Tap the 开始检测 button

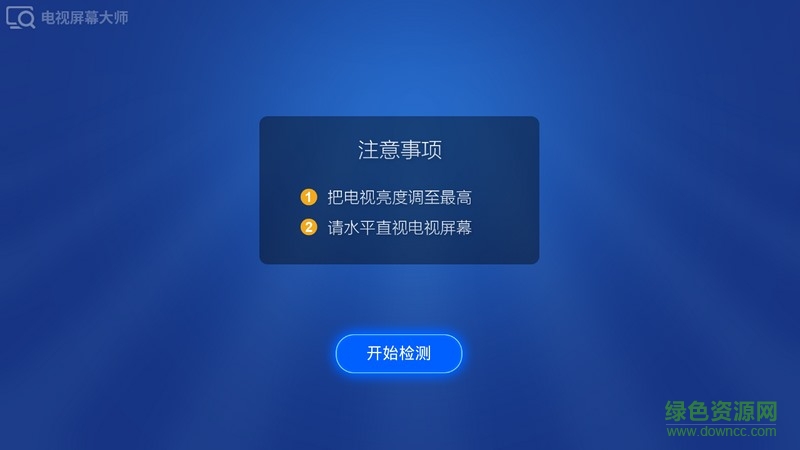399,353
